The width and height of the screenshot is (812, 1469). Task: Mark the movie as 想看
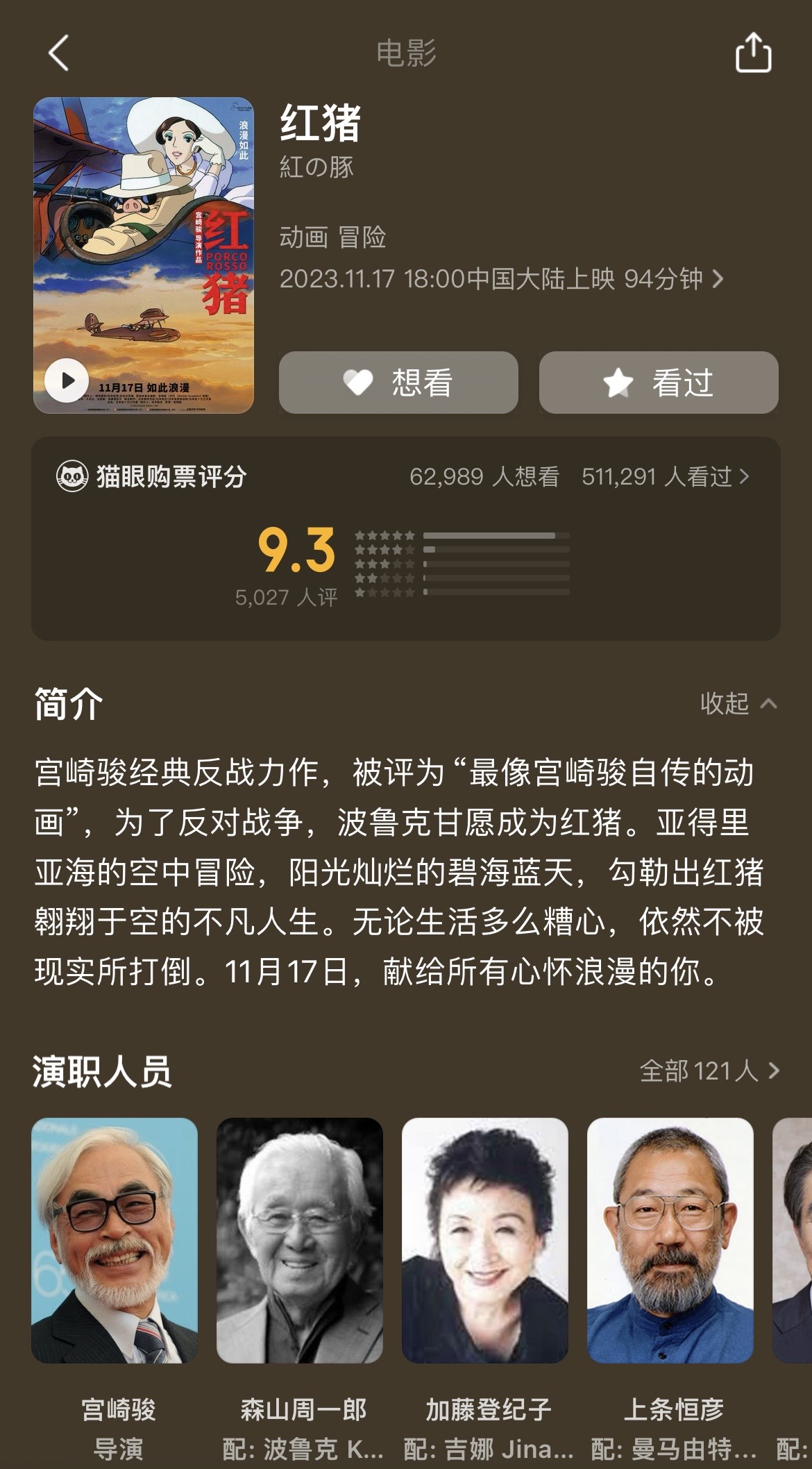pos(398,383)
